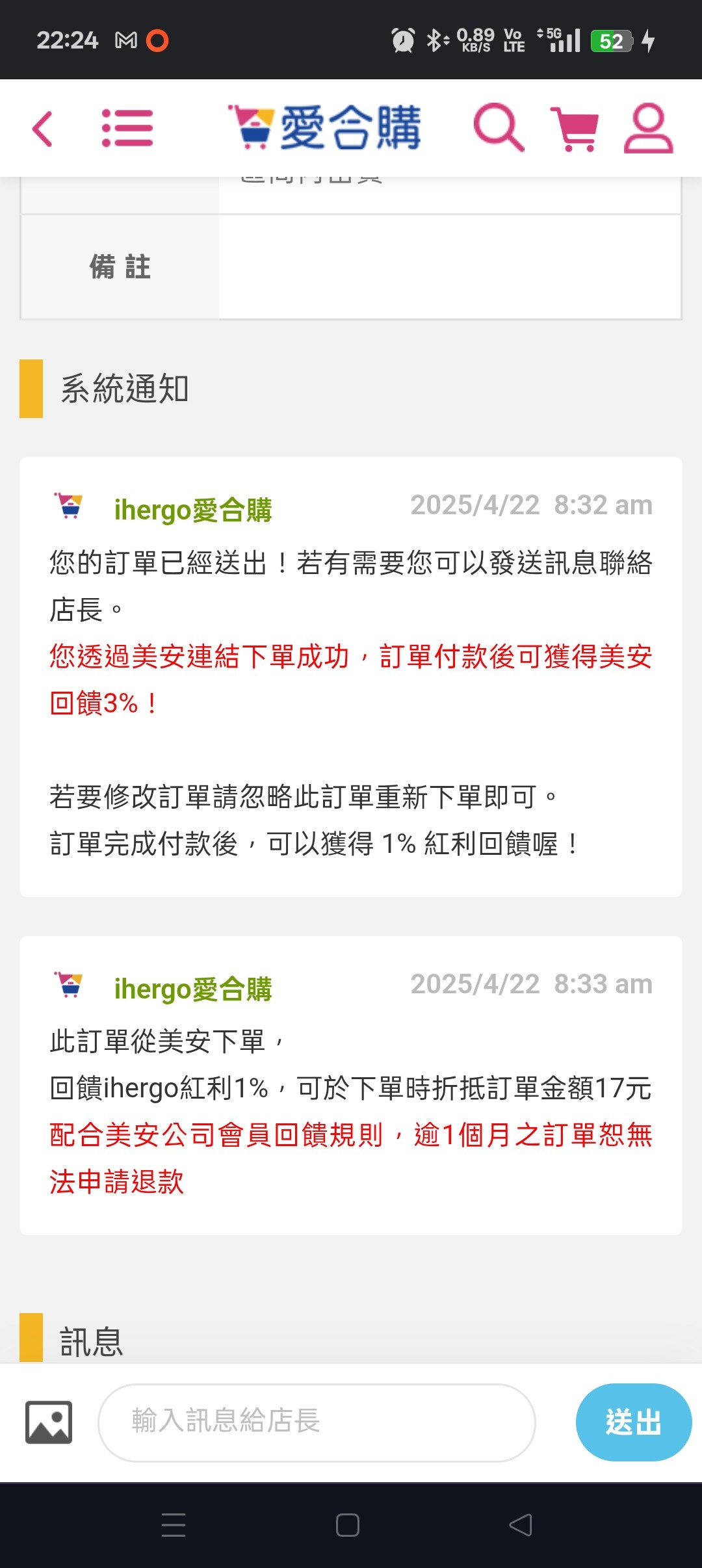
Task: Open the list menu icon
Action: tap(127, 128)
